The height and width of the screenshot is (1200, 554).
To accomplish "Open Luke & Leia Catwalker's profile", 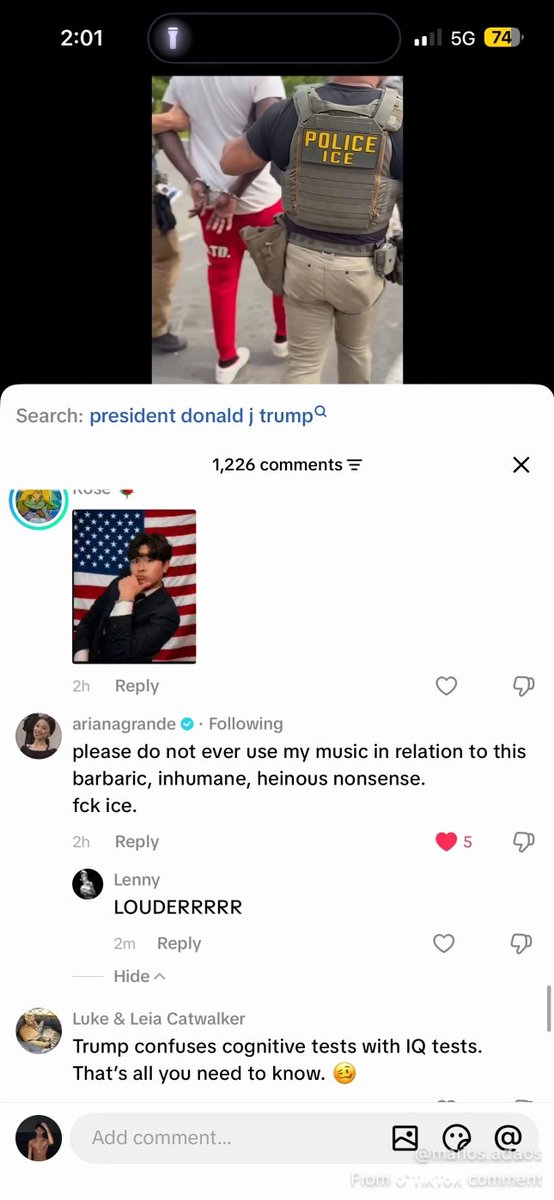I will [x=39, y=1031].
